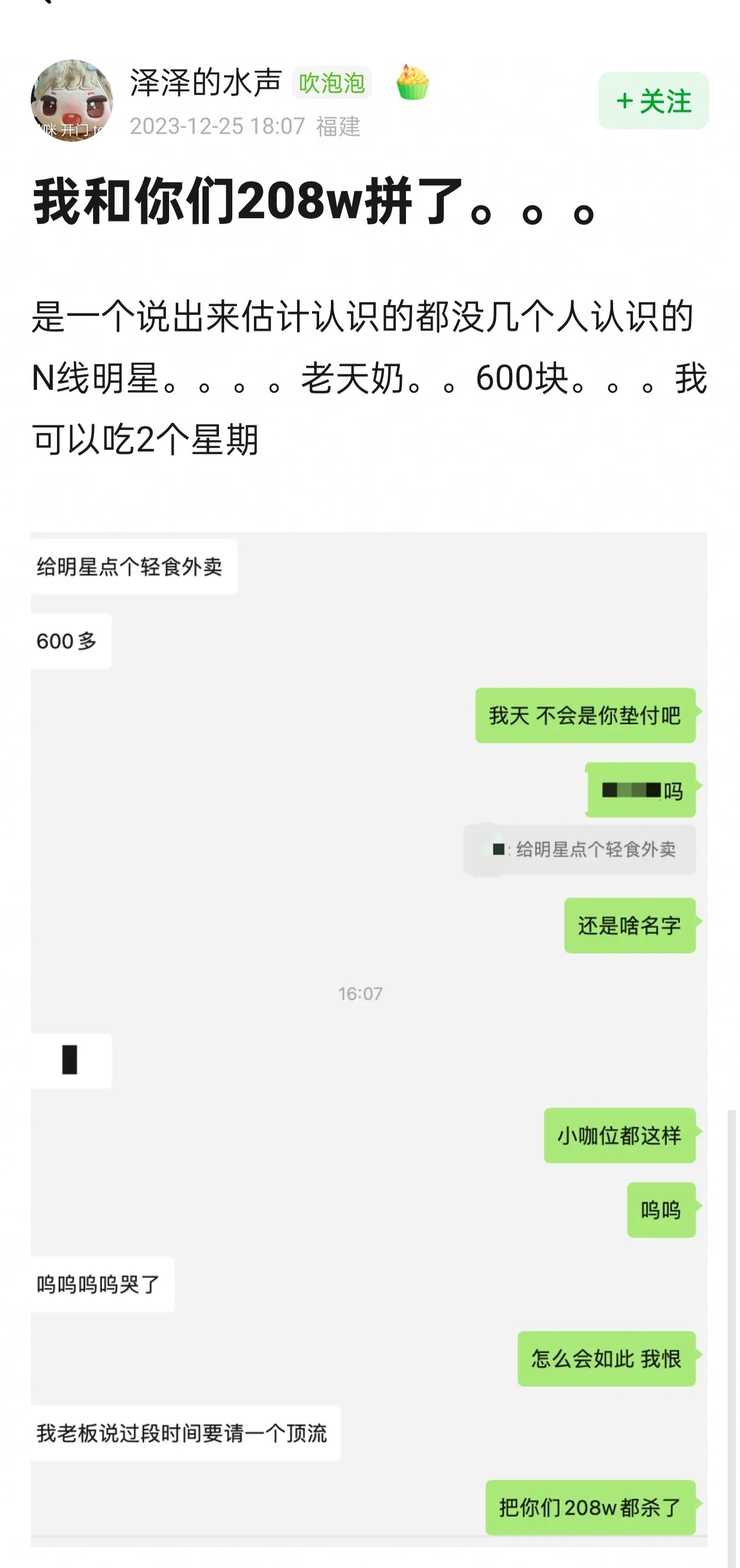
Task: Follow the user 泽泽的水声
Action: coord(653,101)
